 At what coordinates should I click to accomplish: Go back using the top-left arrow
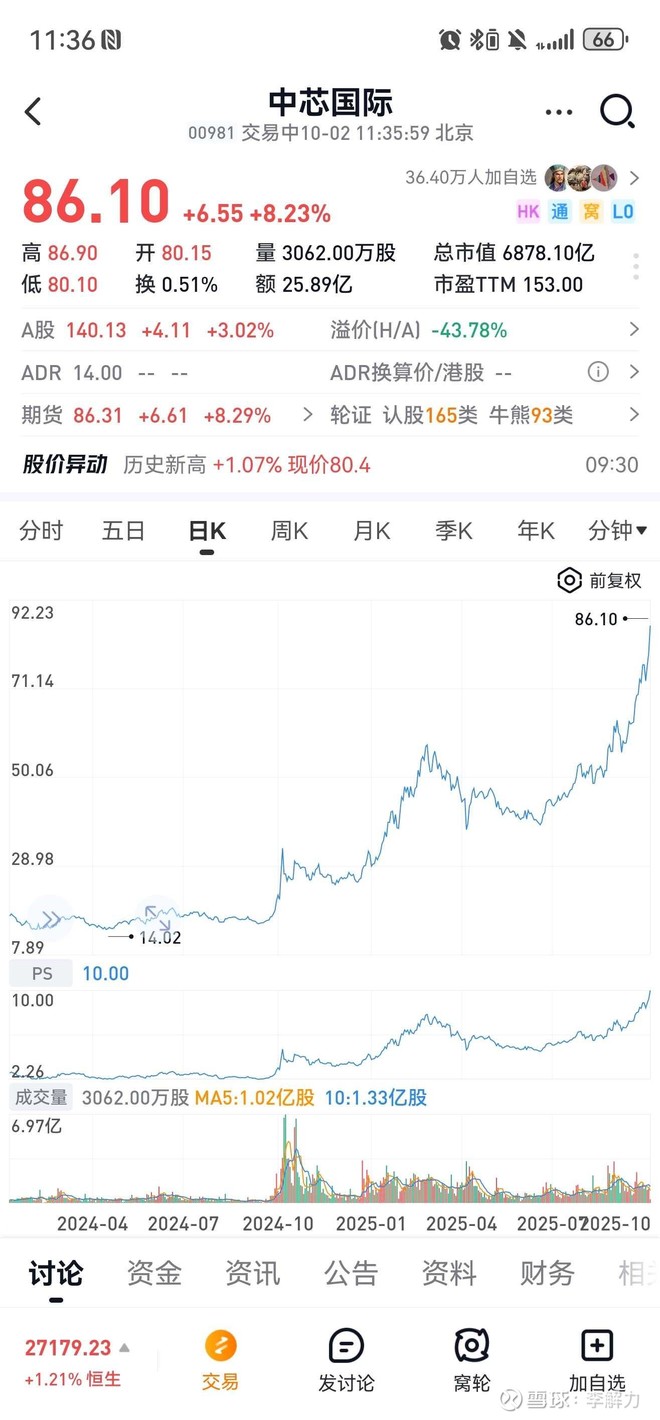(x=33, y=111)
